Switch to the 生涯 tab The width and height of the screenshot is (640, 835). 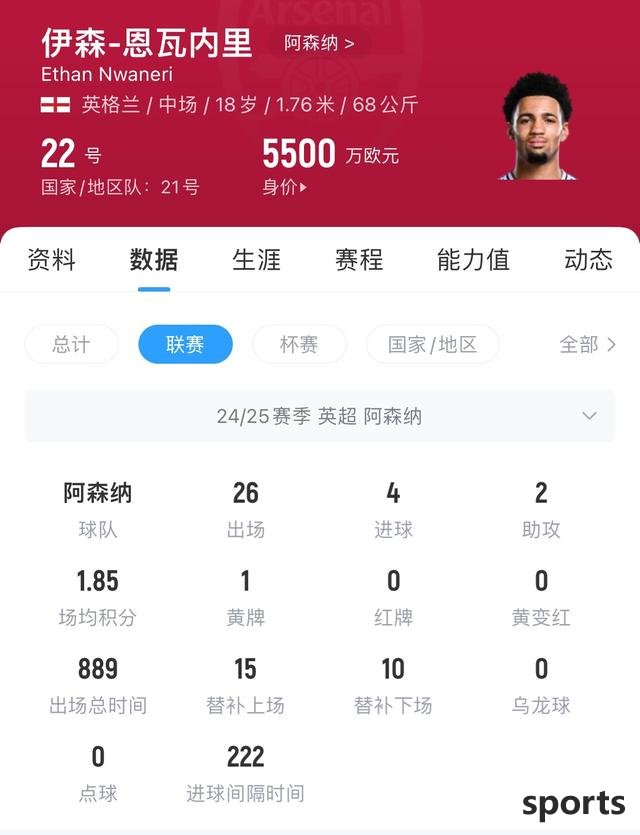(x=257, y=260)
